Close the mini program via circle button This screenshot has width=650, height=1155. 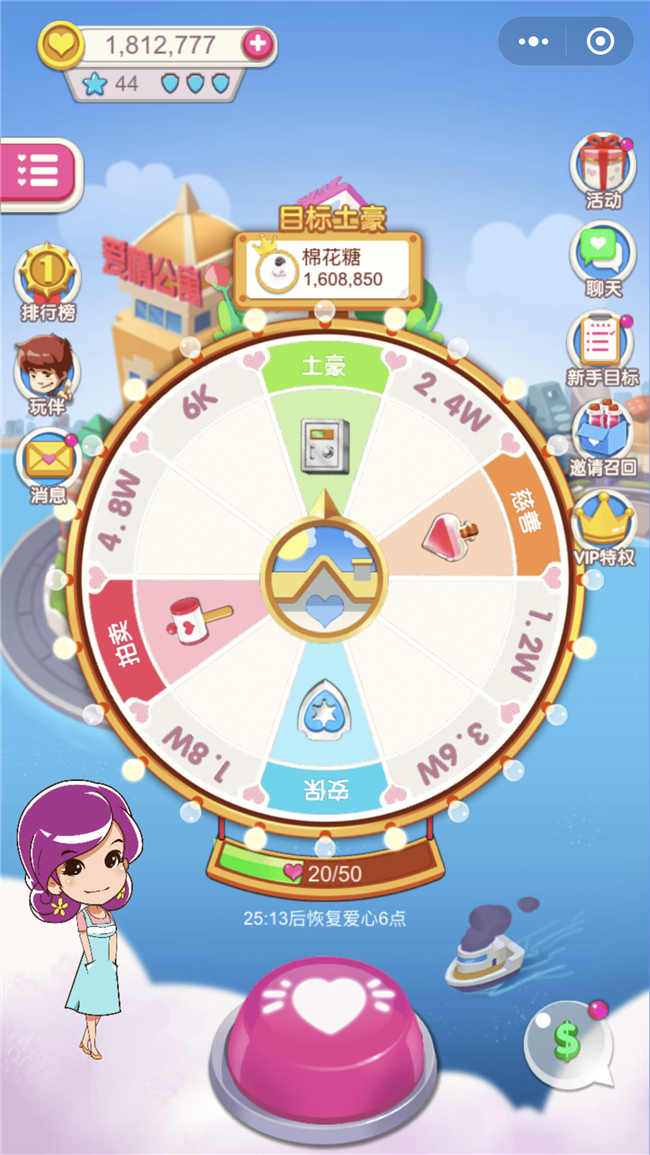(600, 42)
